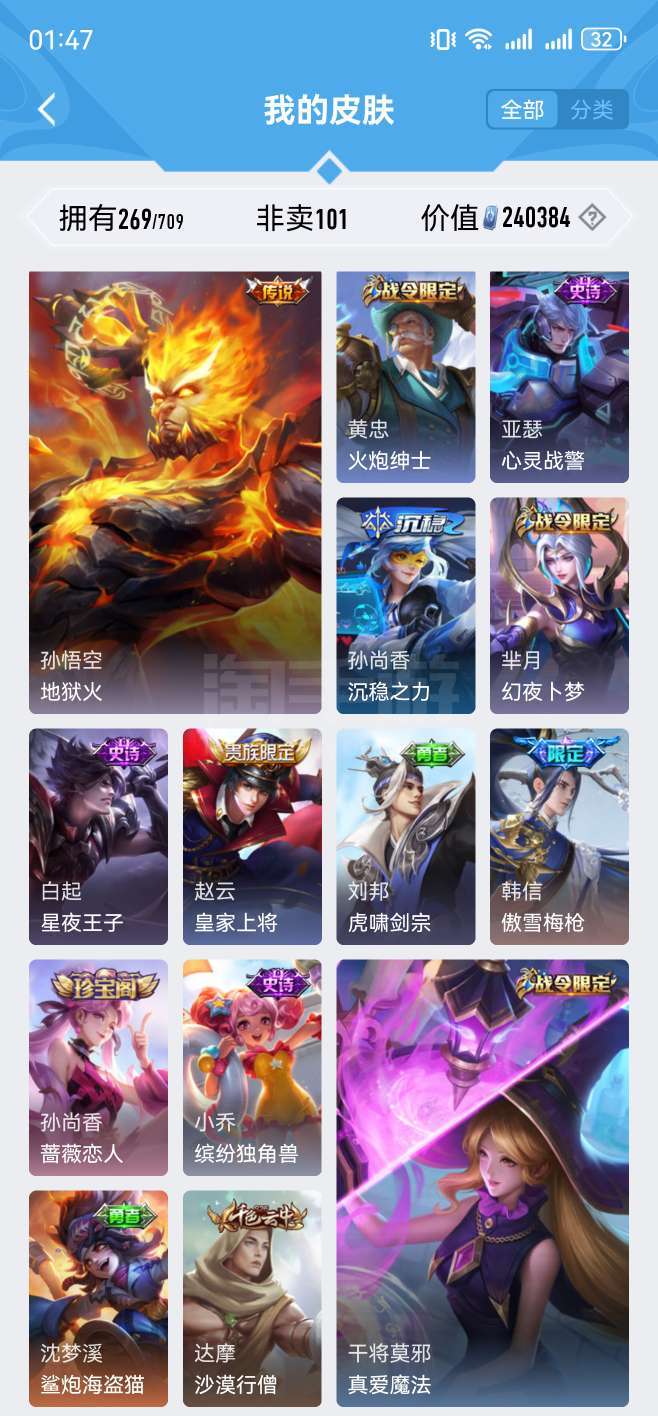Open 孙悟空 地狱火 skin card

pyautogui.click(x=175, y=493)
